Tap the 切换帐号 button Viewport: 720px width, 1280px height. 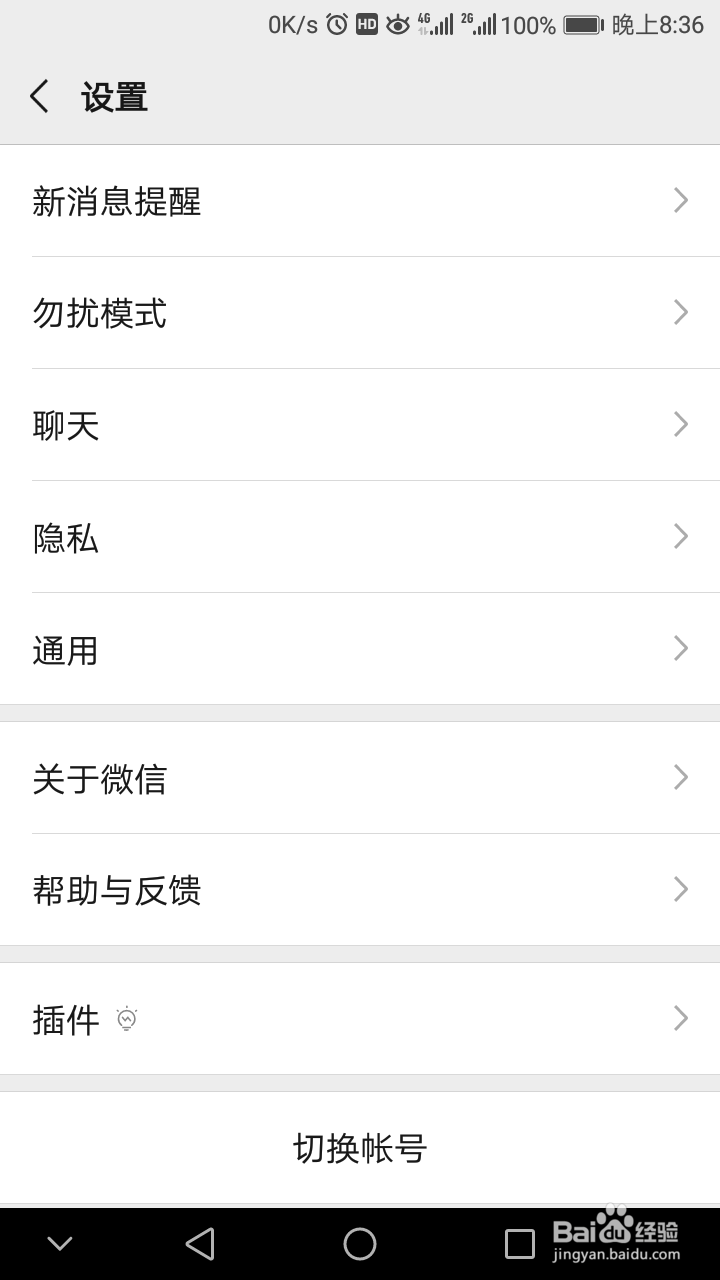(x=360, y=1148)
